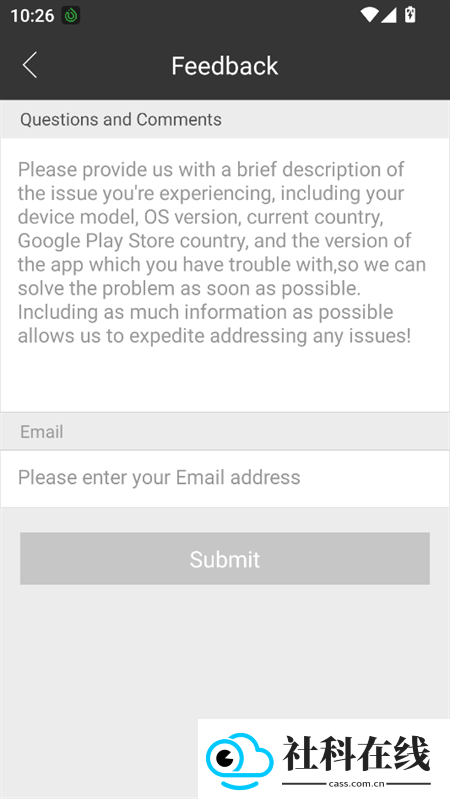Image resolution: width=450 pixels, height=799 pixels.
Task: Go back from the Feedback screen
Action: pos(30,65)
